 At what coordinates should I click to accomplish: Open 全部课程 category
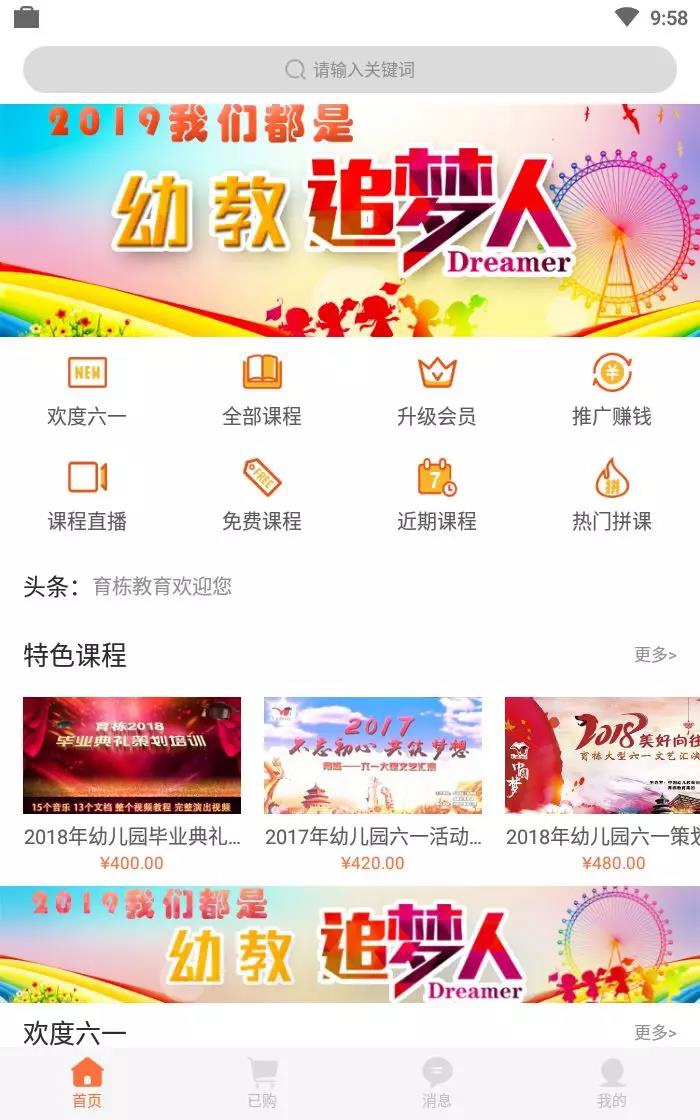coord(262,390)
